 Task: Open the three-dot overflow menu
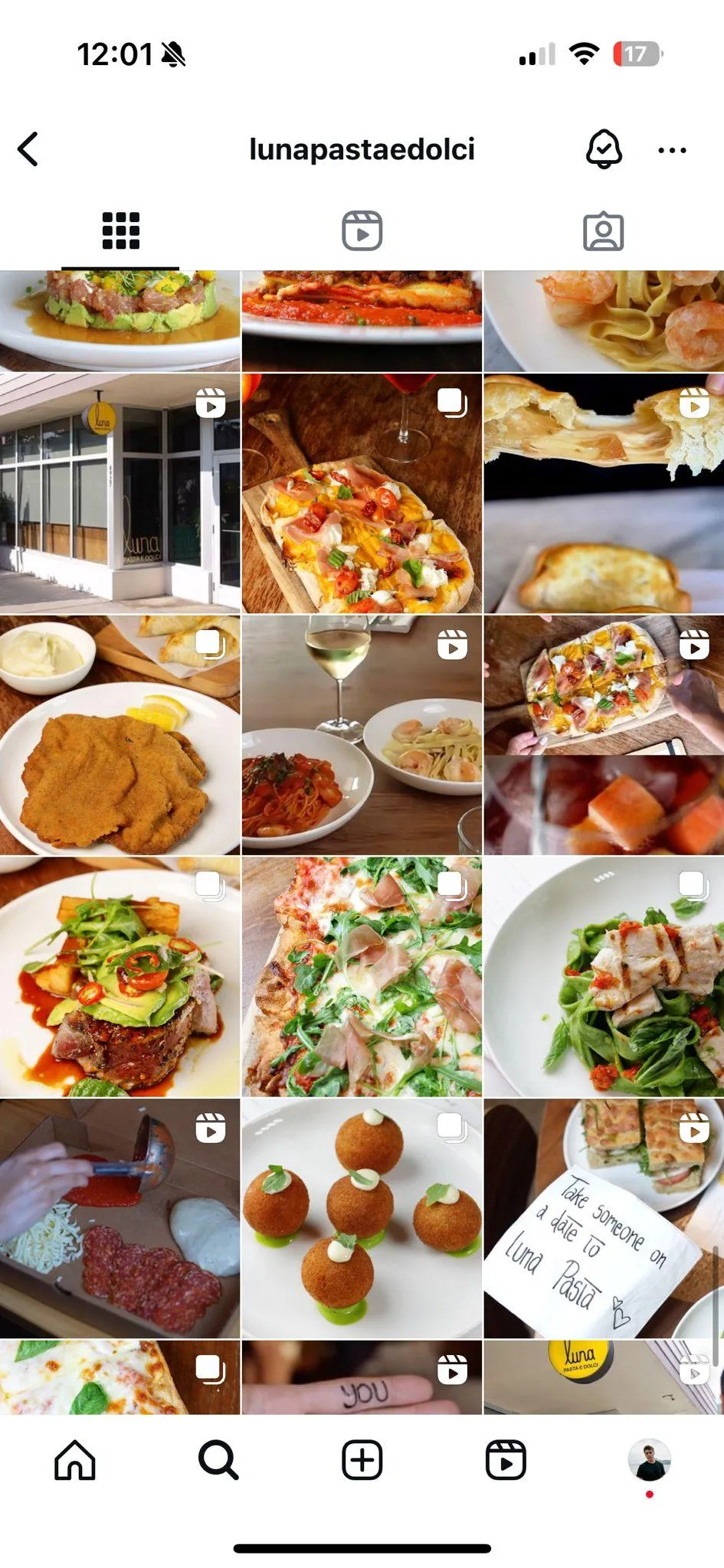click(672, 150)
